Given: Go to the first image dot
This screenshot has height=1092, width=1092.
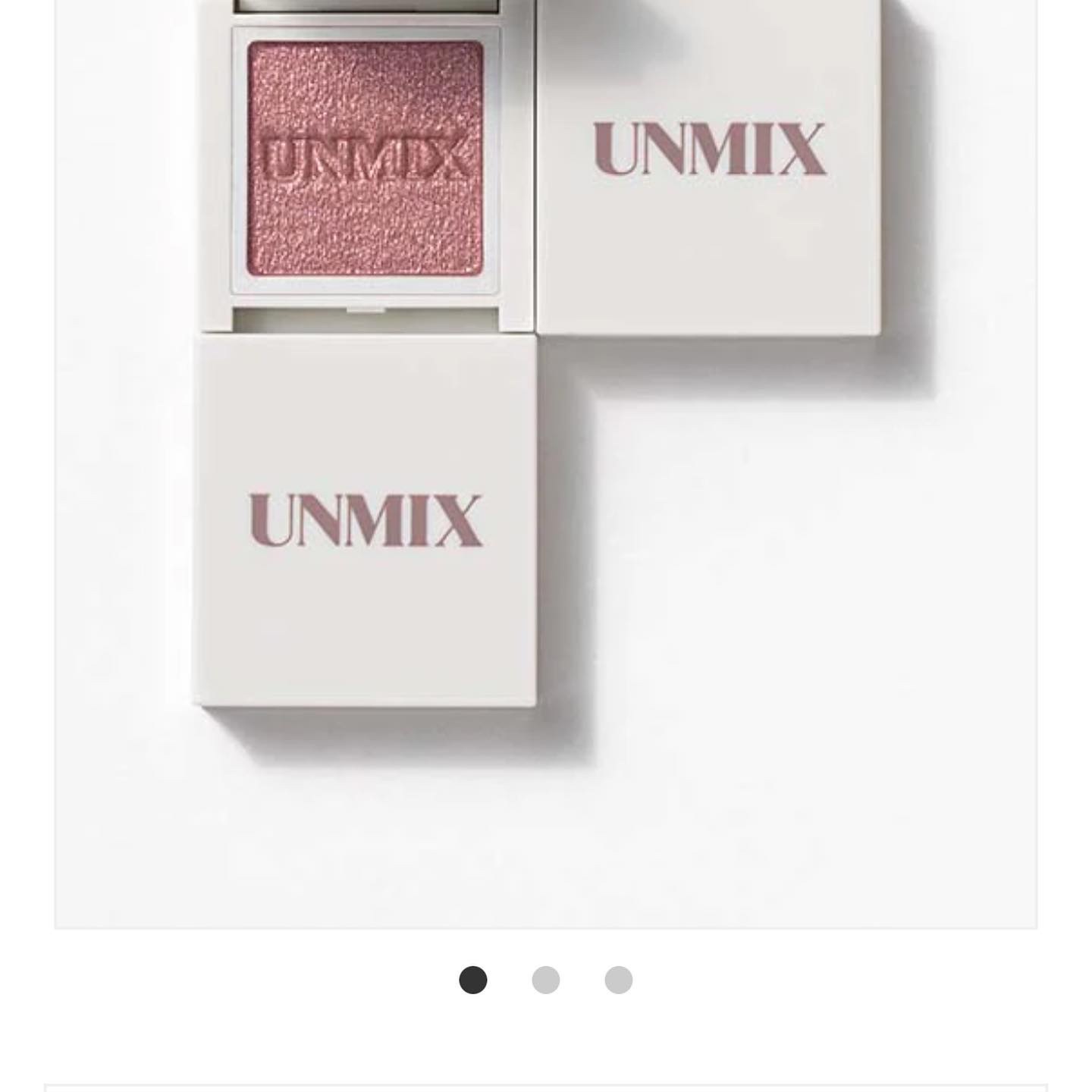Looking at the screenshot, I should click(x=473, y=980).
